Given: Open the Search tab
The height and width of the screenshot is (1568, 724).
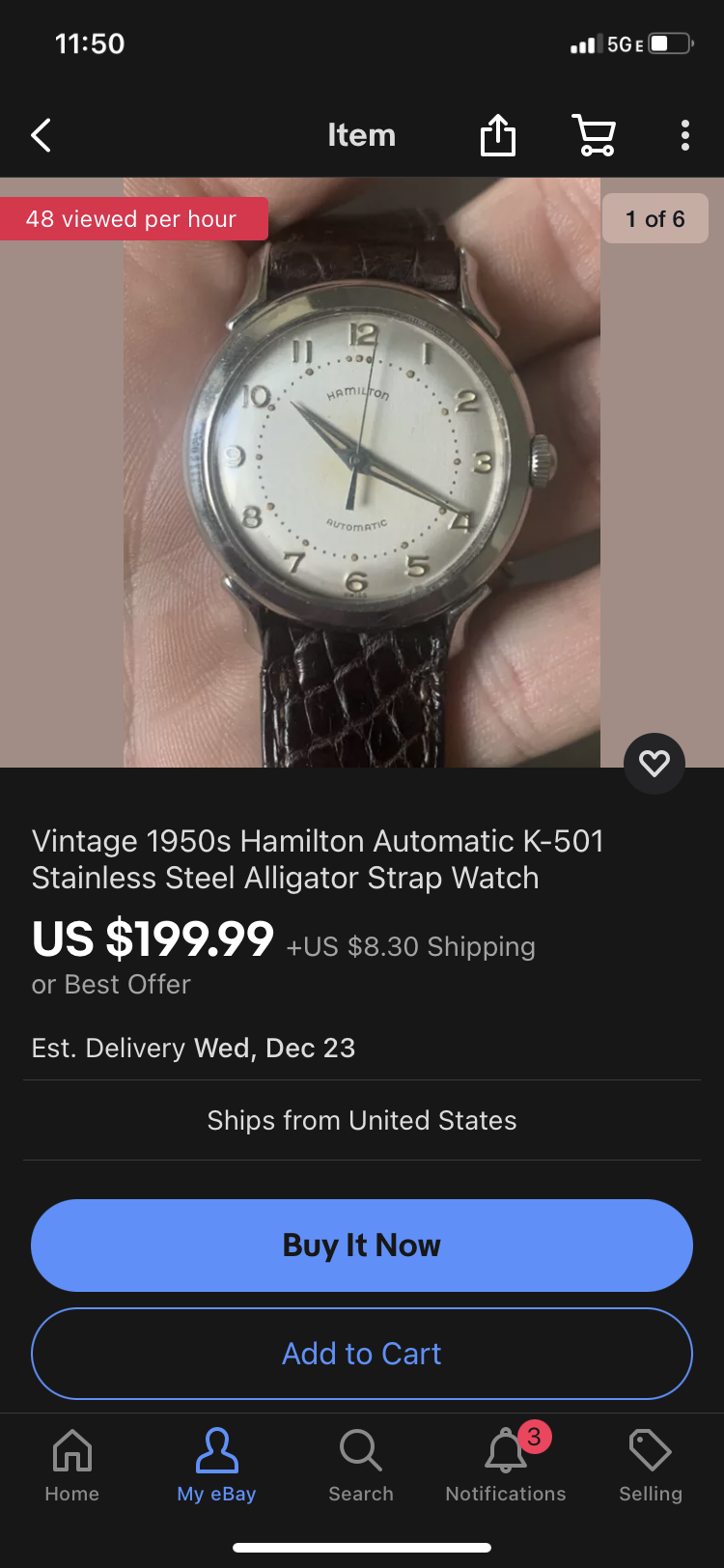Looking at the screenshot, I should pos(361,1466).
